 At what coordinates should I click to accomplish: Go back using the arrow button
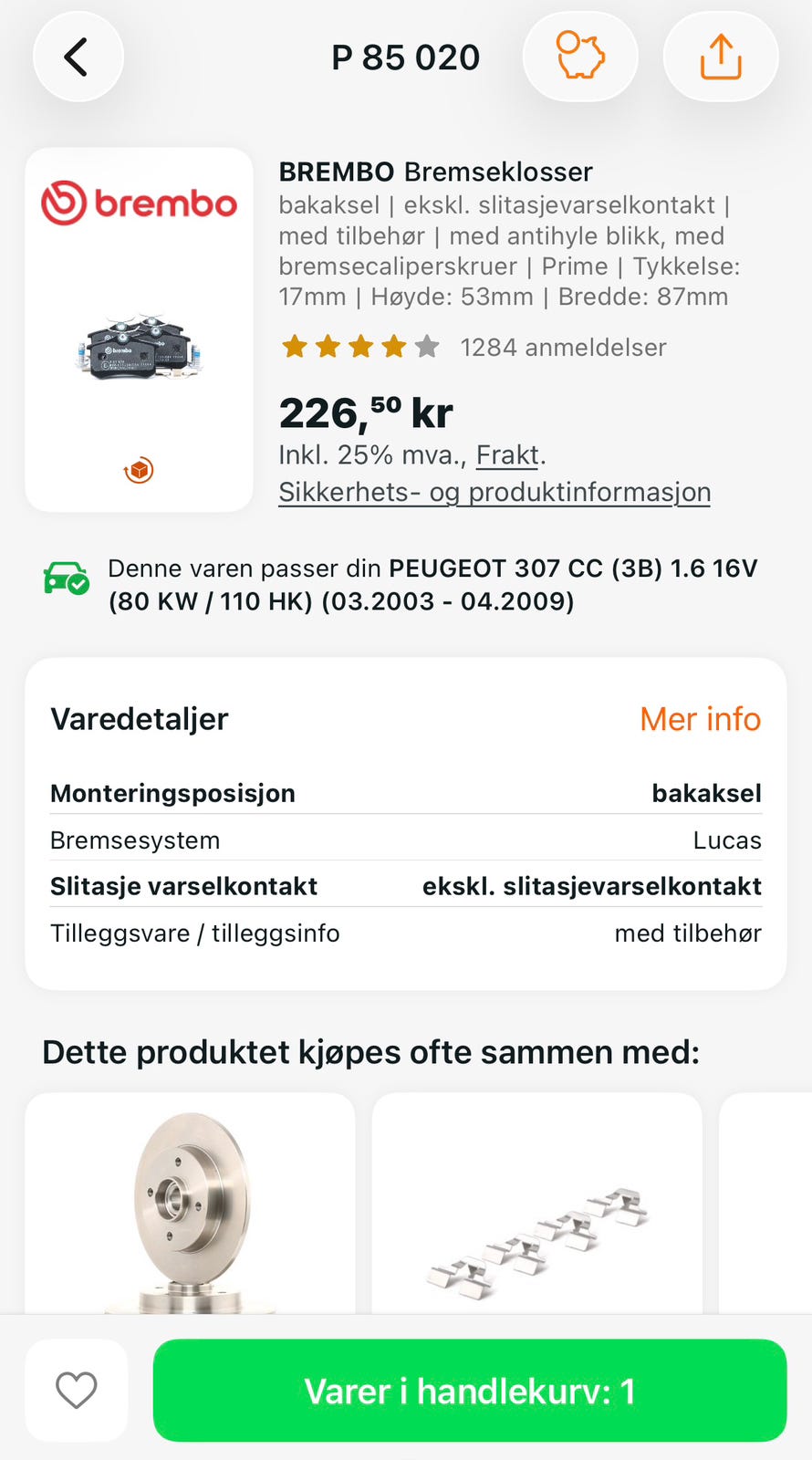click(78, 57)
